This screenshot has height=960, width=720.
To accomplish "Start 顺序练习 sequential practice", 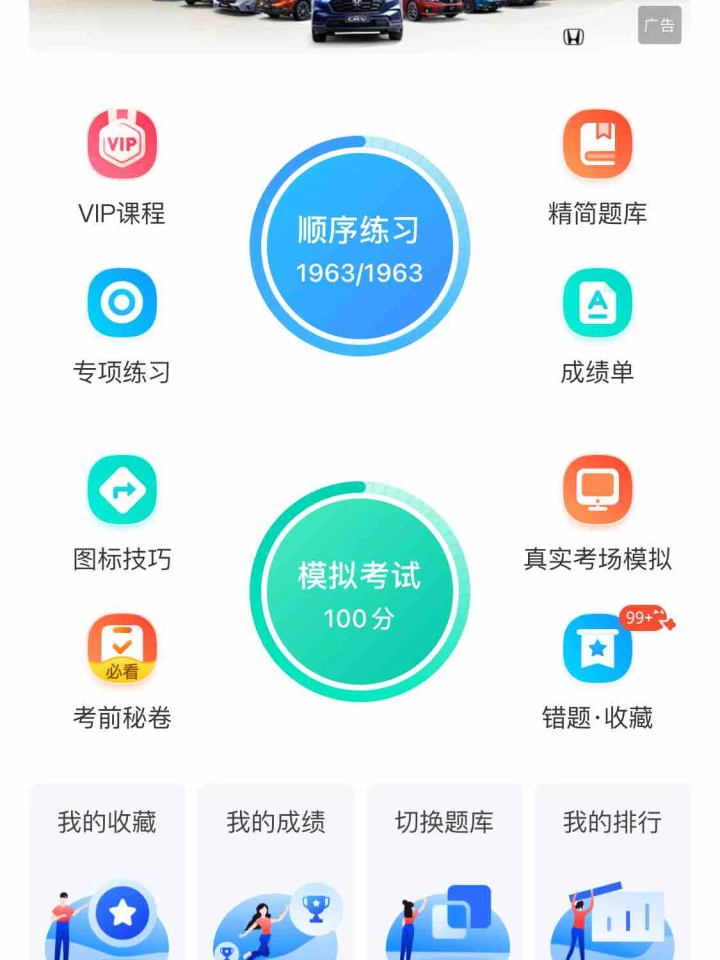I will pyautogui.click(x=360, y=246).
